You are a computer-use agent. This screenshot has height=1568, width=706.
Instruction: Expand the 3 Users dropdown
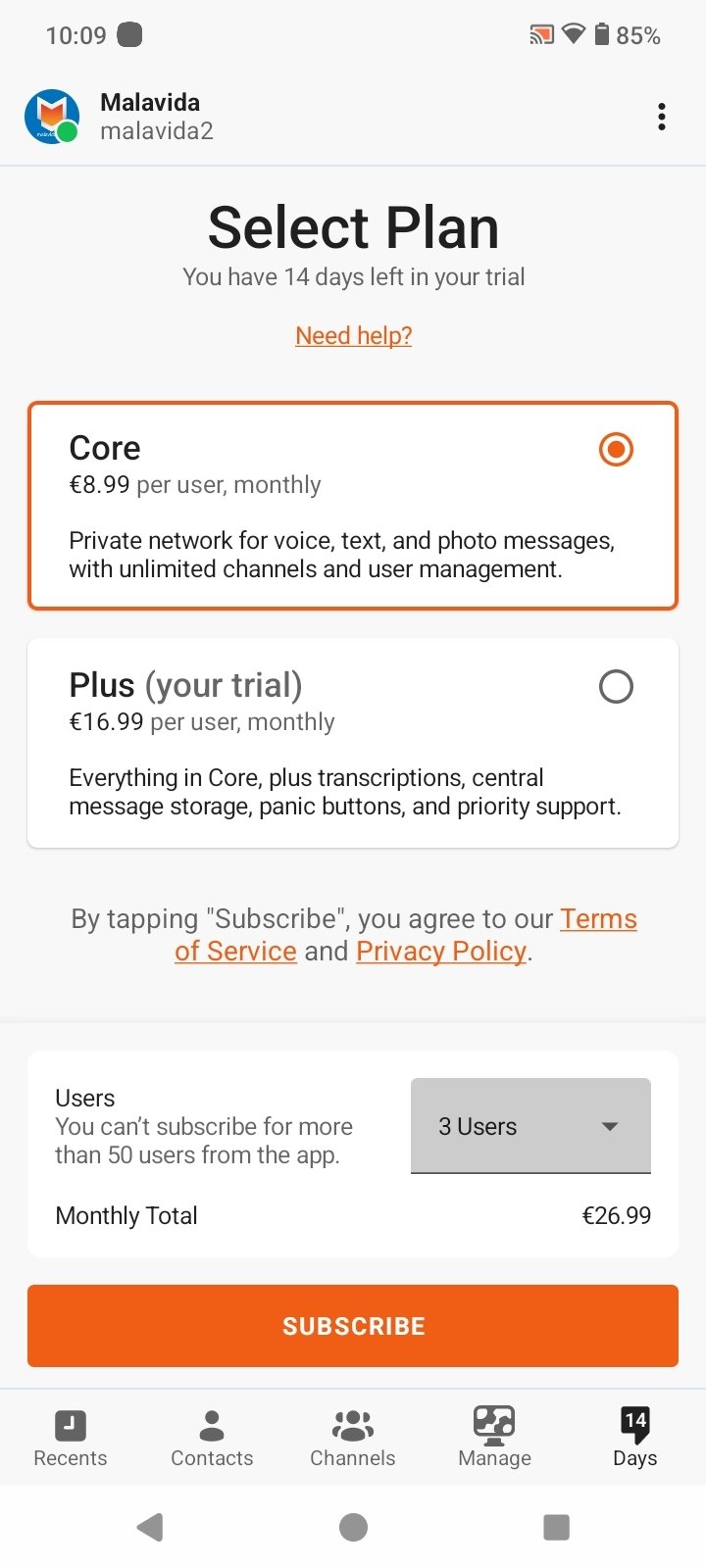click(x=530, y=1126)
